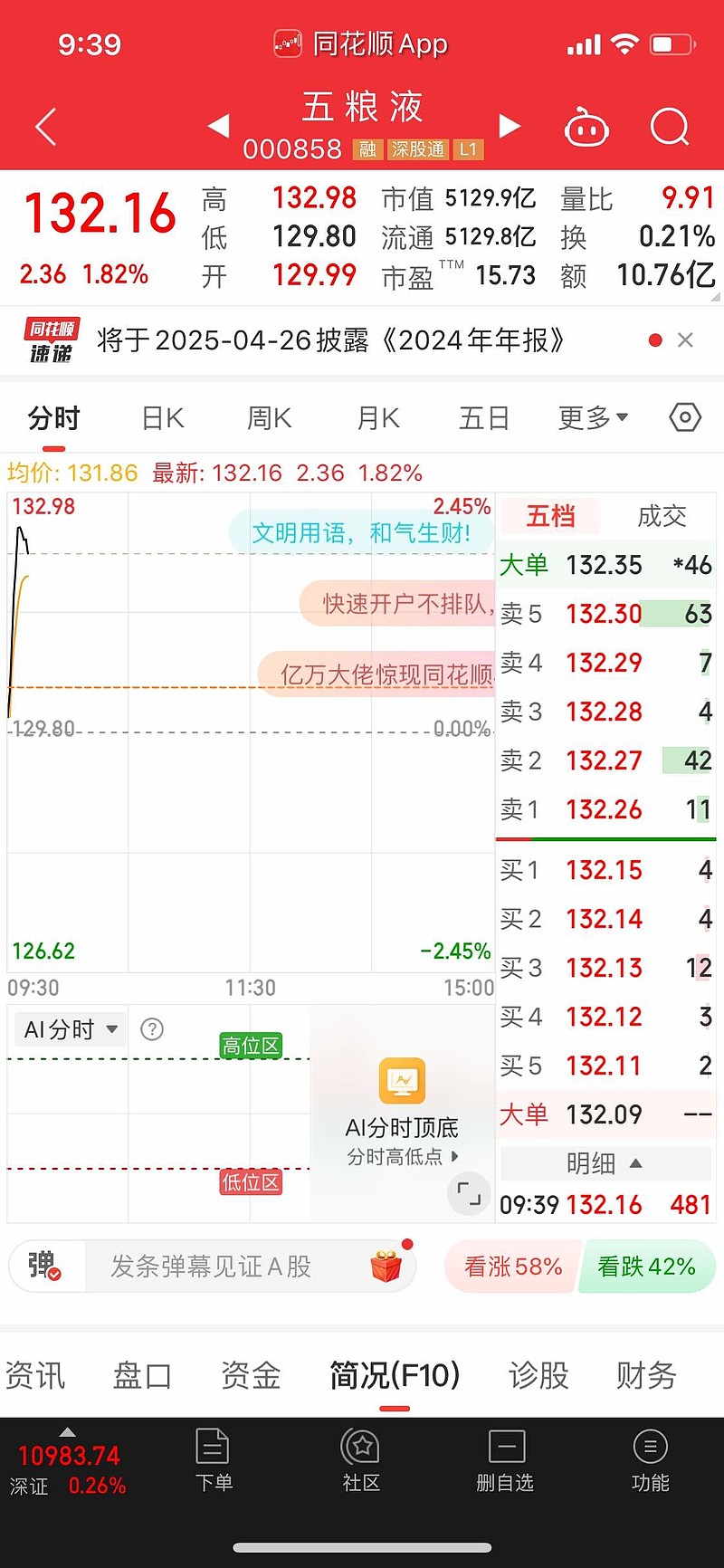This screenshot has width=724, height=1568.
Task: Open the 社区 community section
Action: 361,1461
